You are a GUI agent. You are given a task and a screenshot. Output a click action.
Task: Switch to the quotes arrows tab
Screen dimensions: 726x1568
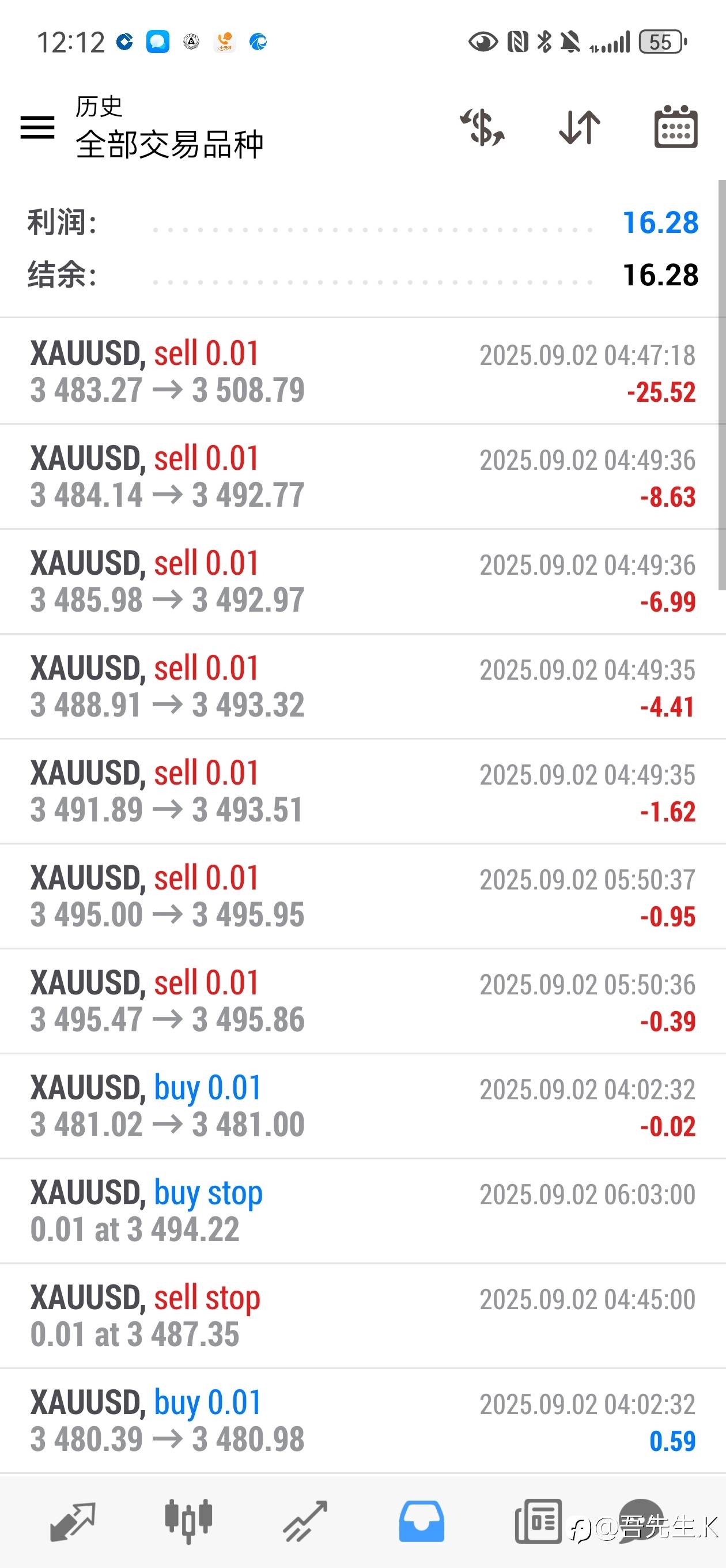(x=73, y=1521)
